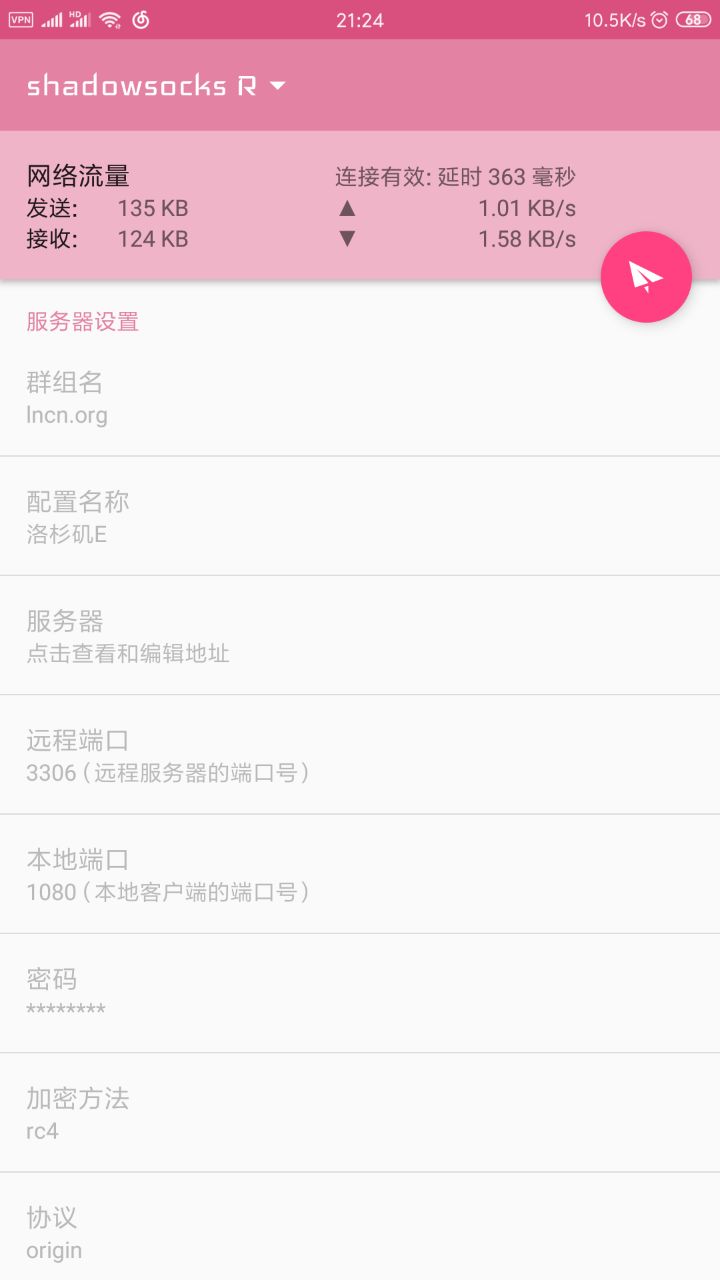Open the 协议 protocol setting origin
Screen dimensions: 720x1280
[360, 1232]
